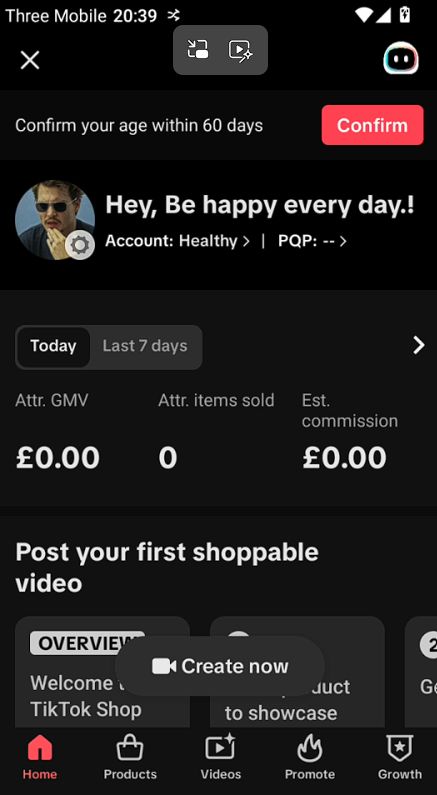The width and height of the screenshot is (437, 795).
Task: Tap the floating window switch icon
Action: pos(198,50)
